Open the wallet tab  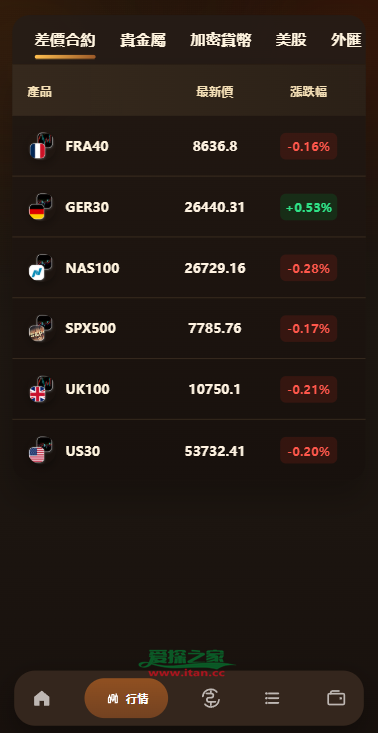coord(336,699)
